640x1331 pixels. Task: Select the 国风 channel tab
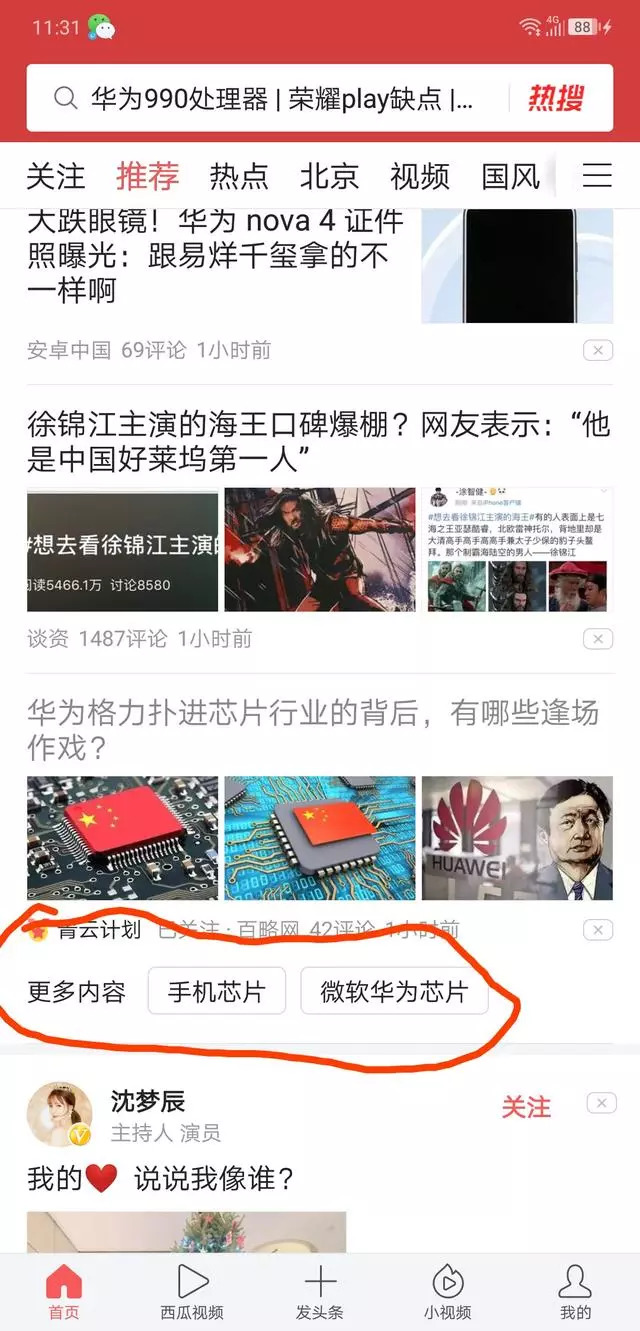510,177
